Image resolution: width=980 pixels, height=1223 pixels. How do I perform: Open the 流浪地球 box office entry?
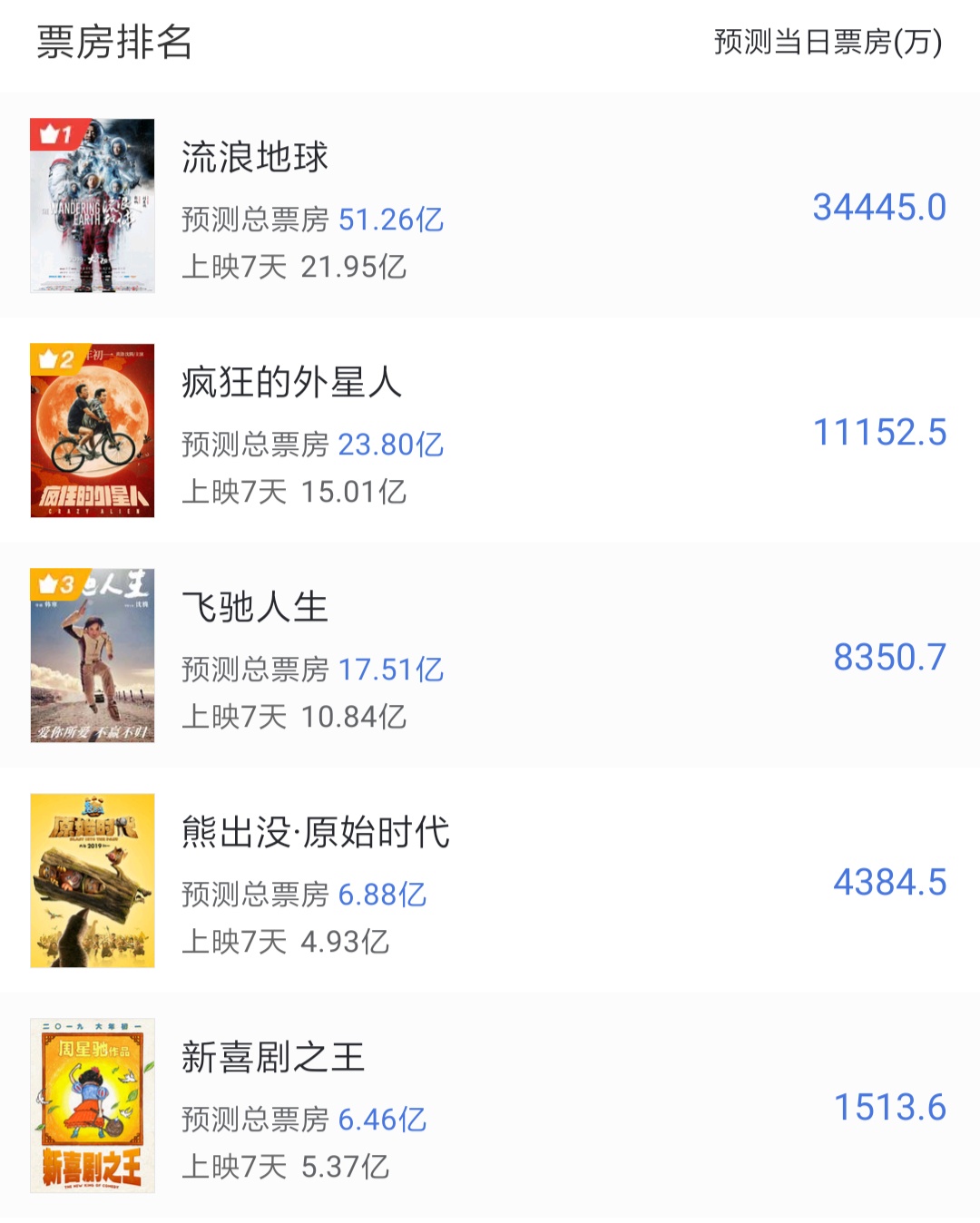pos(490,206)
